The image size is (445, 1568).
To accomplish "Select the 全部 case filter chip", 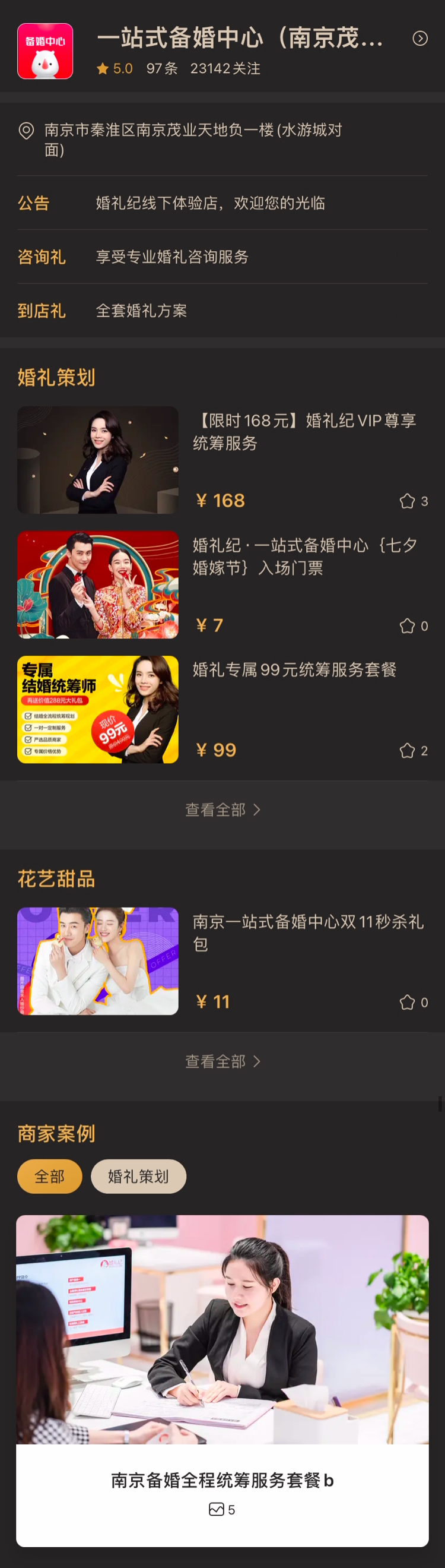I will point(49,1177).
